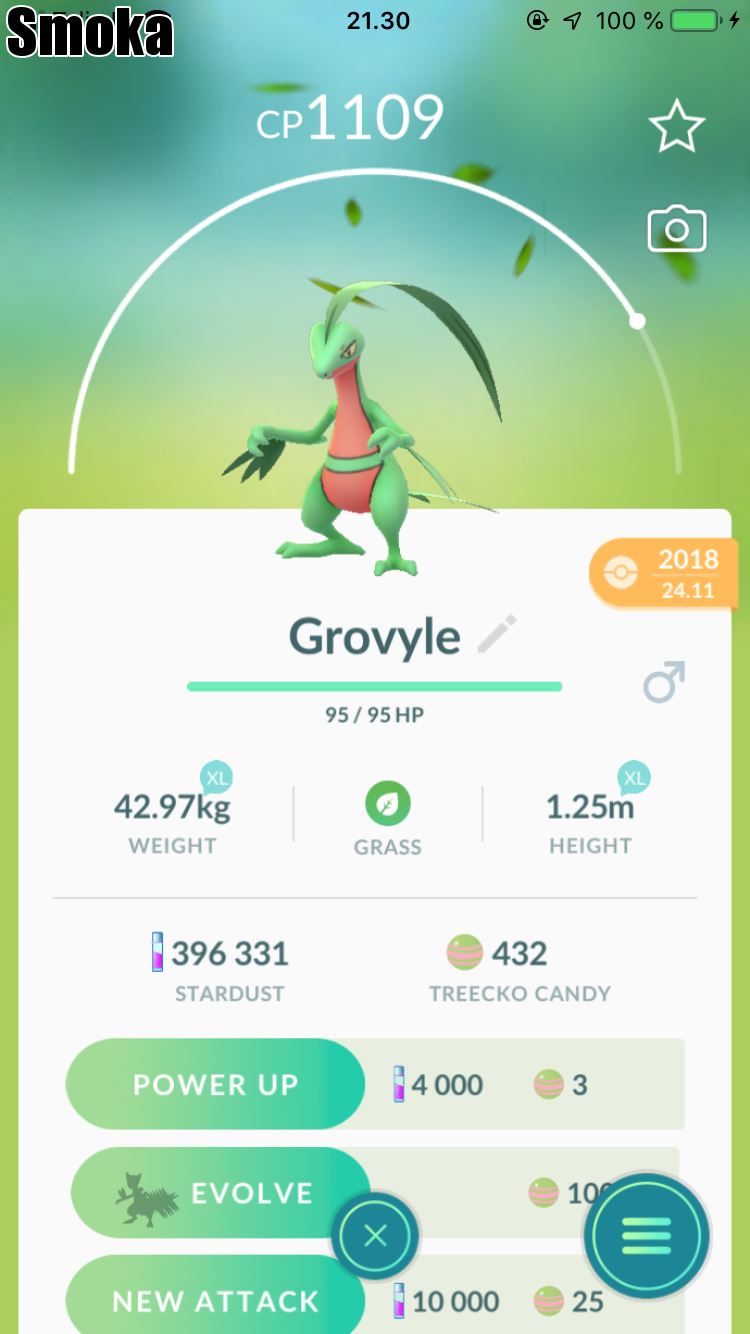Open the AR camera for Grovyle
The image size is (750, 1334).
[677, 230]
